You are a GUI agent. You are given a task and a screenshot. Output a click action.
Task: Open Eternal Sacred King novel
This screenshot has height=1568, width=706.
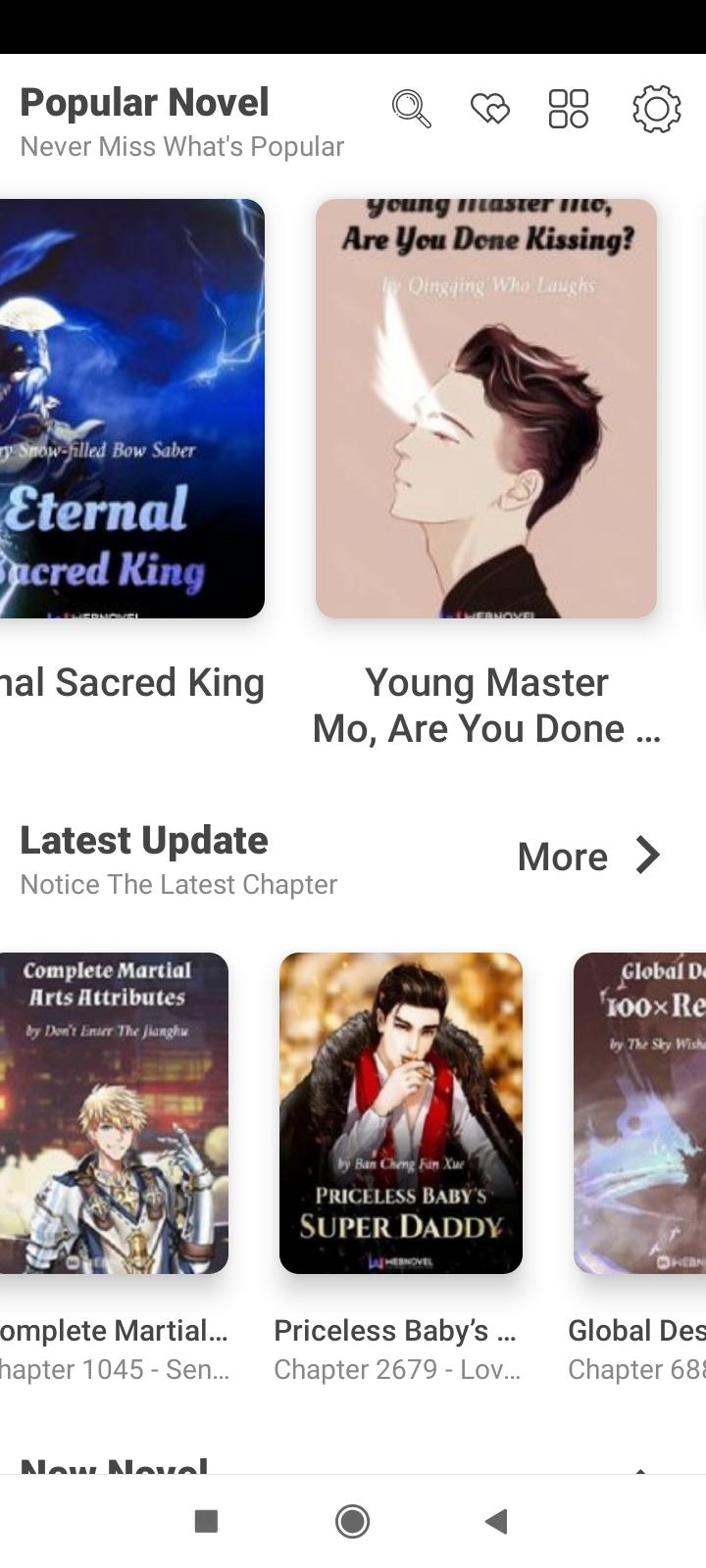coord(132,409)
